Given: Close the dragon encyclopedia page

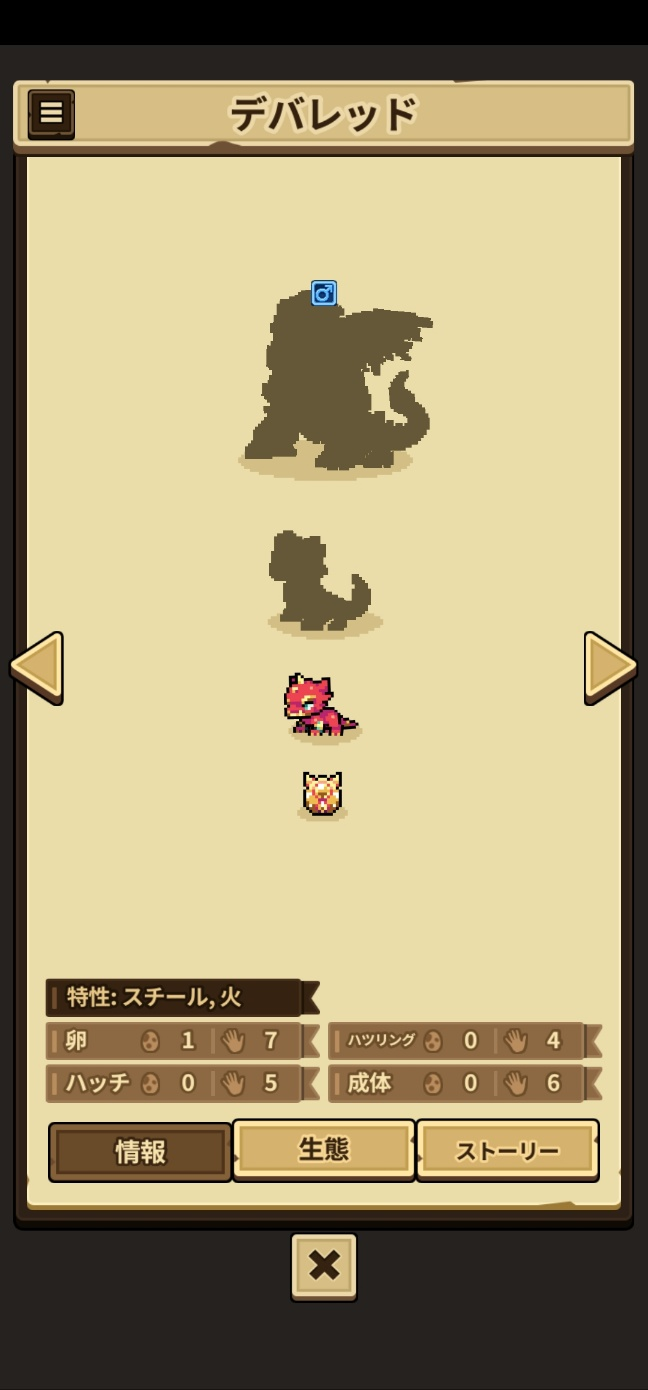Looking at the screenshot, I should [x=324, y=1266].
